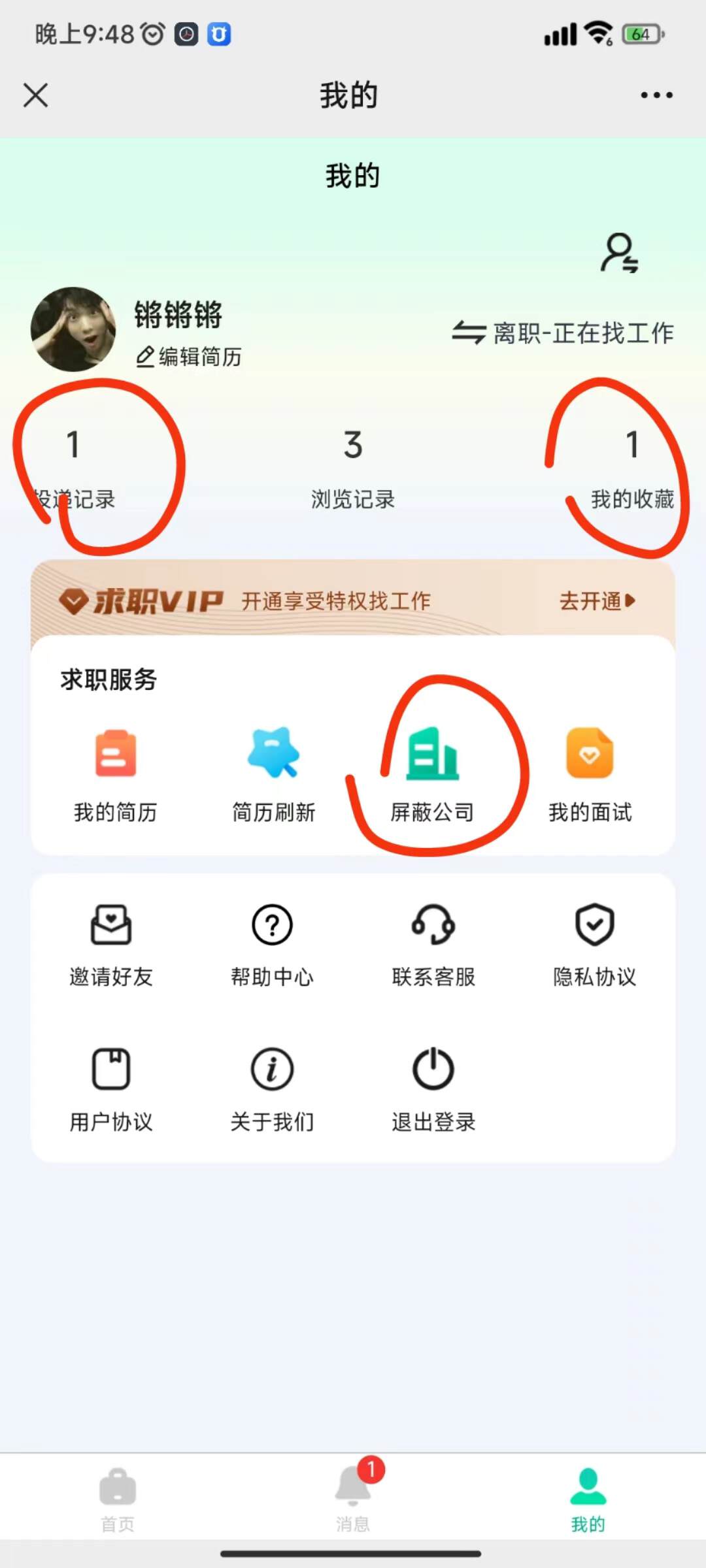This screenshot has height=1568, width=706.
Task: Select 简历刷新 service
Action: 274,774
